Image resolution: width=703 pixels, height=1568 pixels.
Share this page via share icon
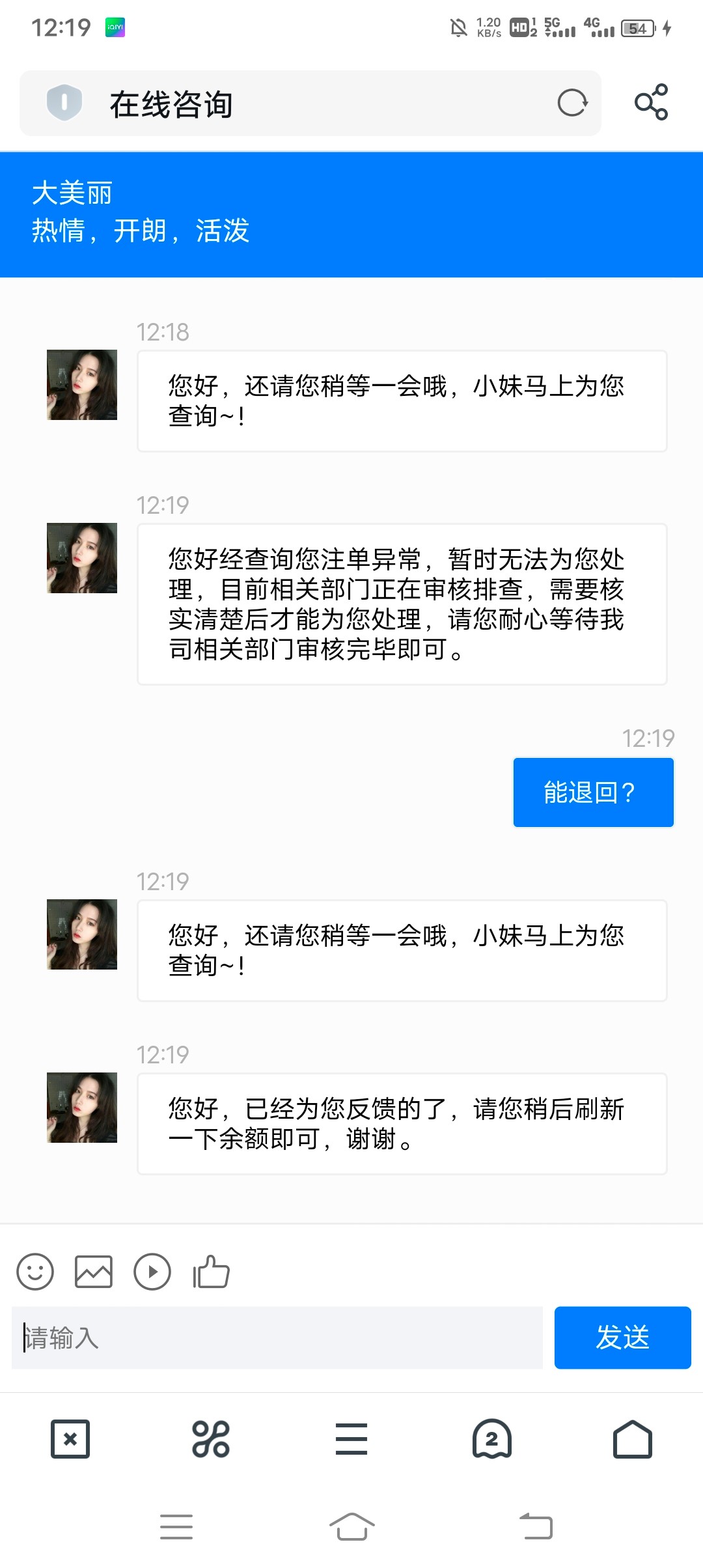click(651, 102)
